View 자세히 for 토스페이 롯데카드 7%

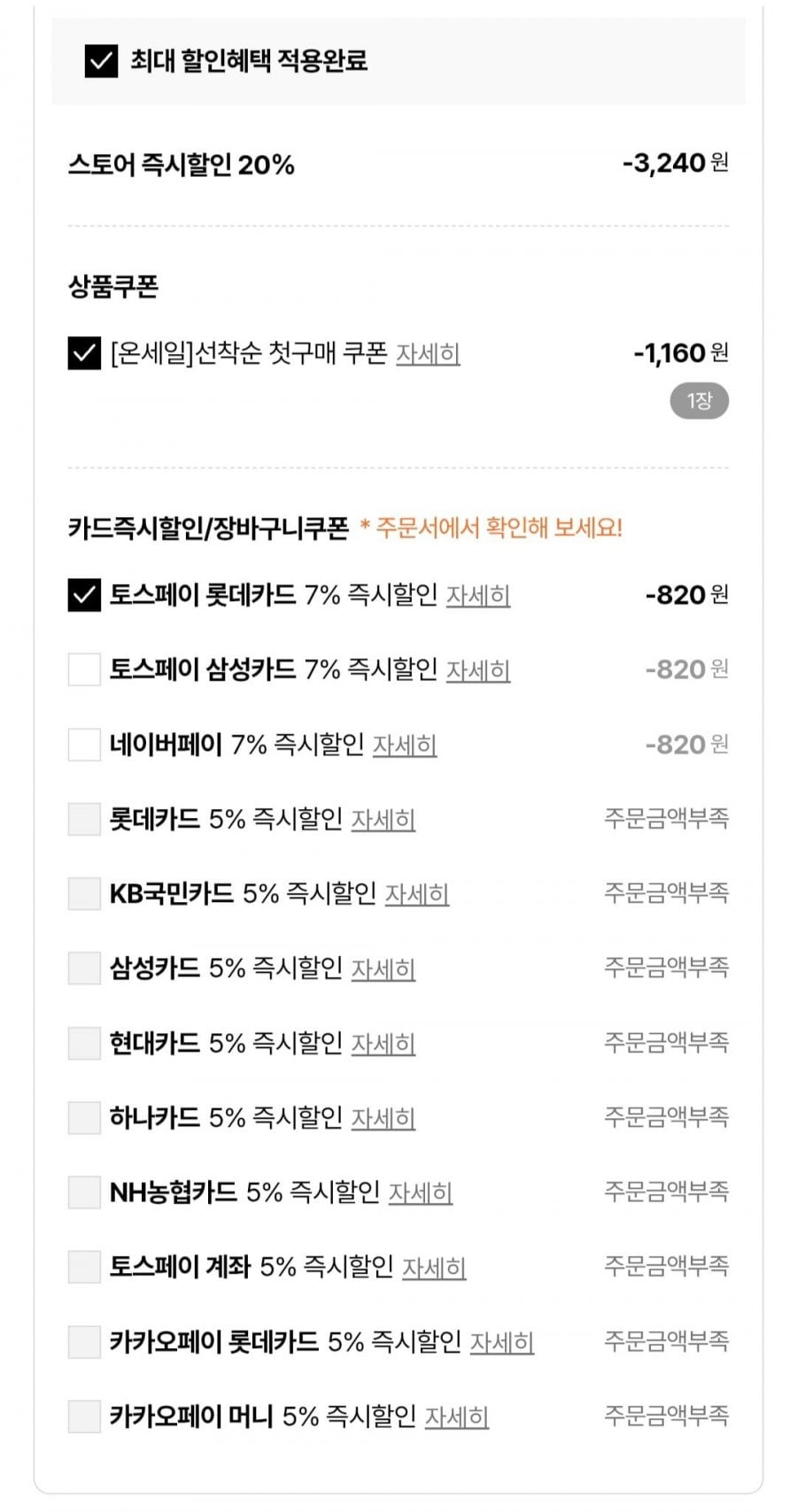point(478,596)
